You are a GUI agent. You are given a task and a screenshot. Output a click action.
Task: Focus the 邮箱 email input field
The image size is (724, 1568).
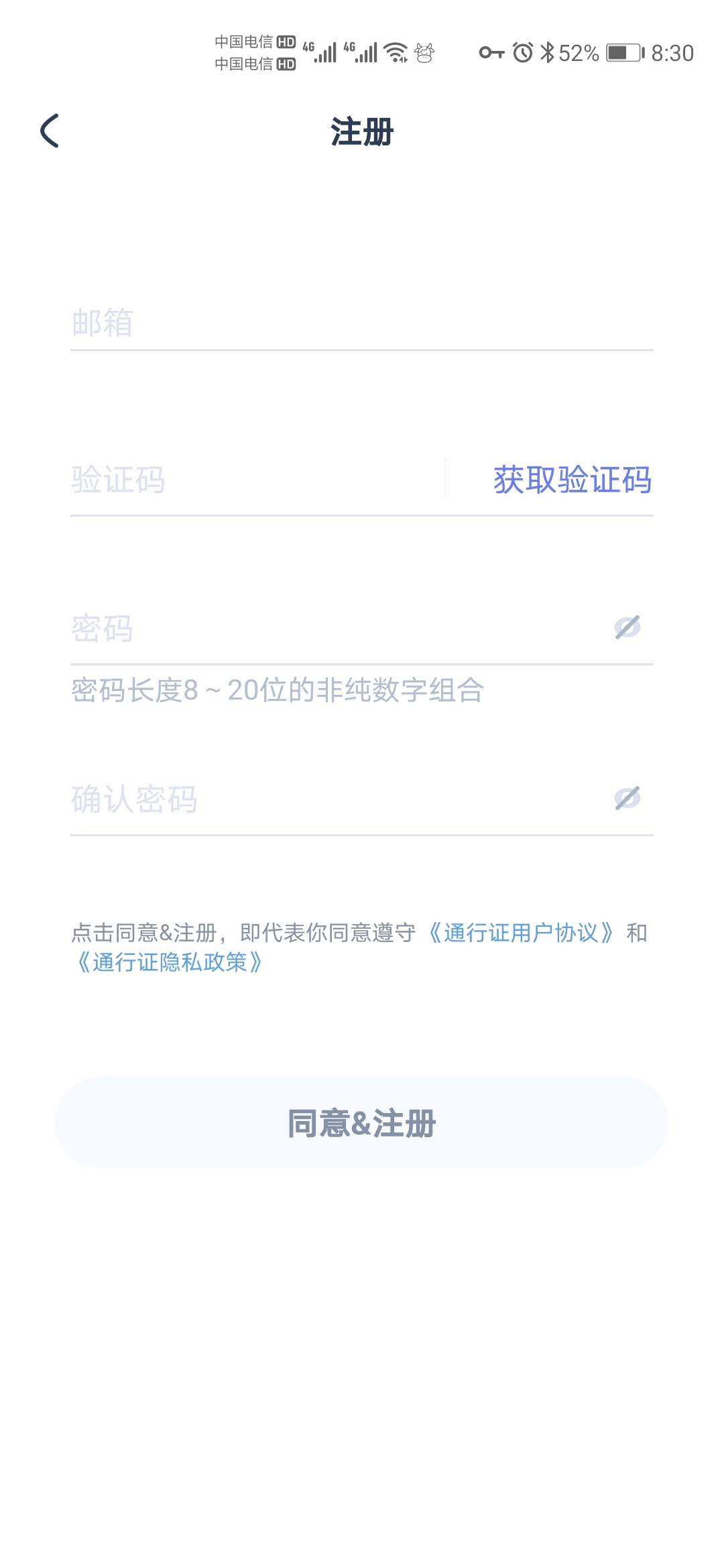(x=362, y=323)
